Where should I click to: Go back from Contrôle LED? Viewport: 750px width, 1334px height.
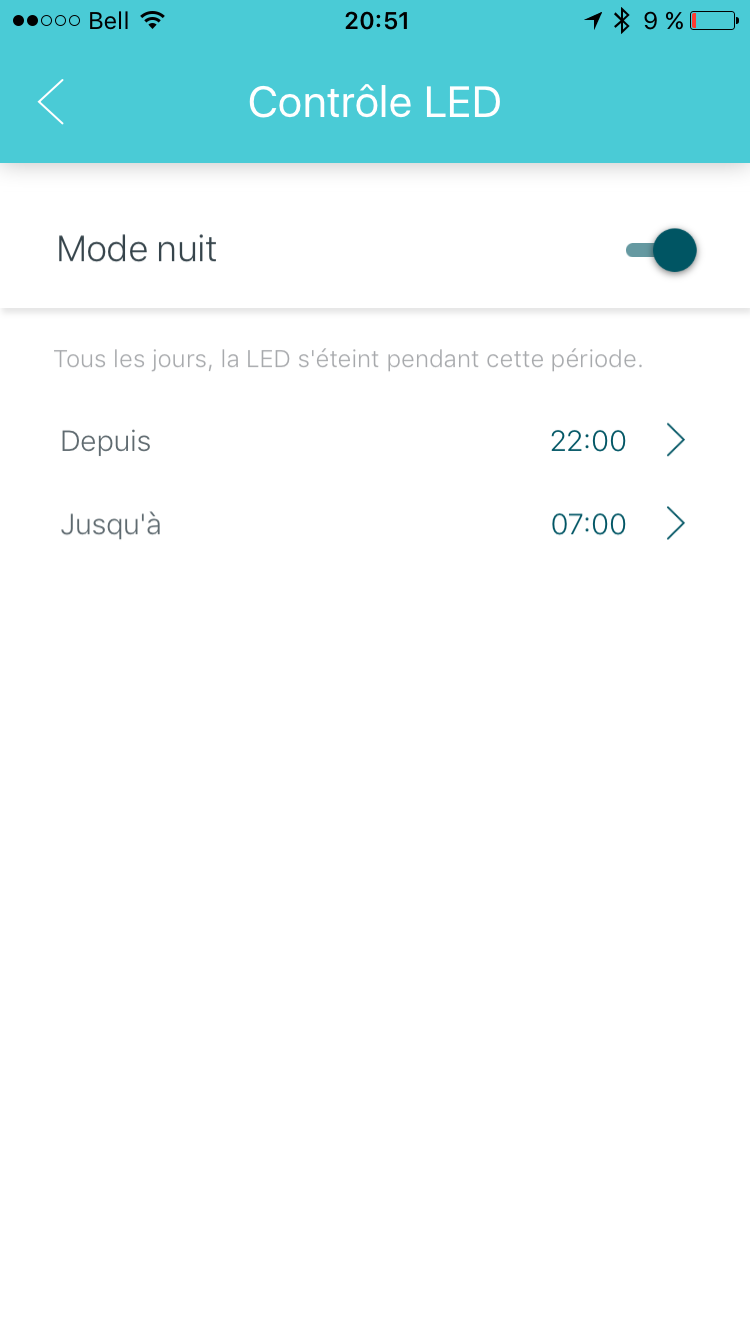51,102
